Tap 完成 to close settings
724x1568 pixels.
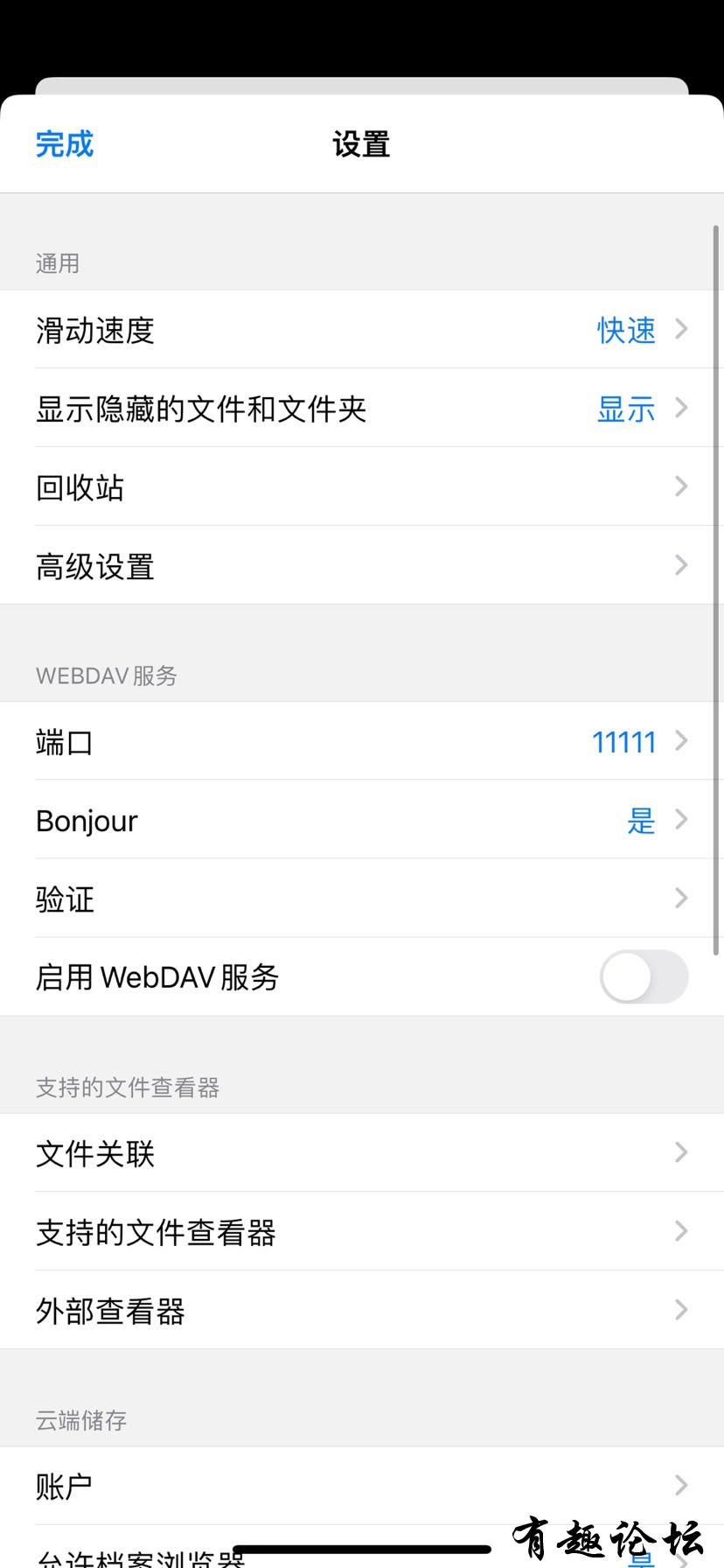64,144
